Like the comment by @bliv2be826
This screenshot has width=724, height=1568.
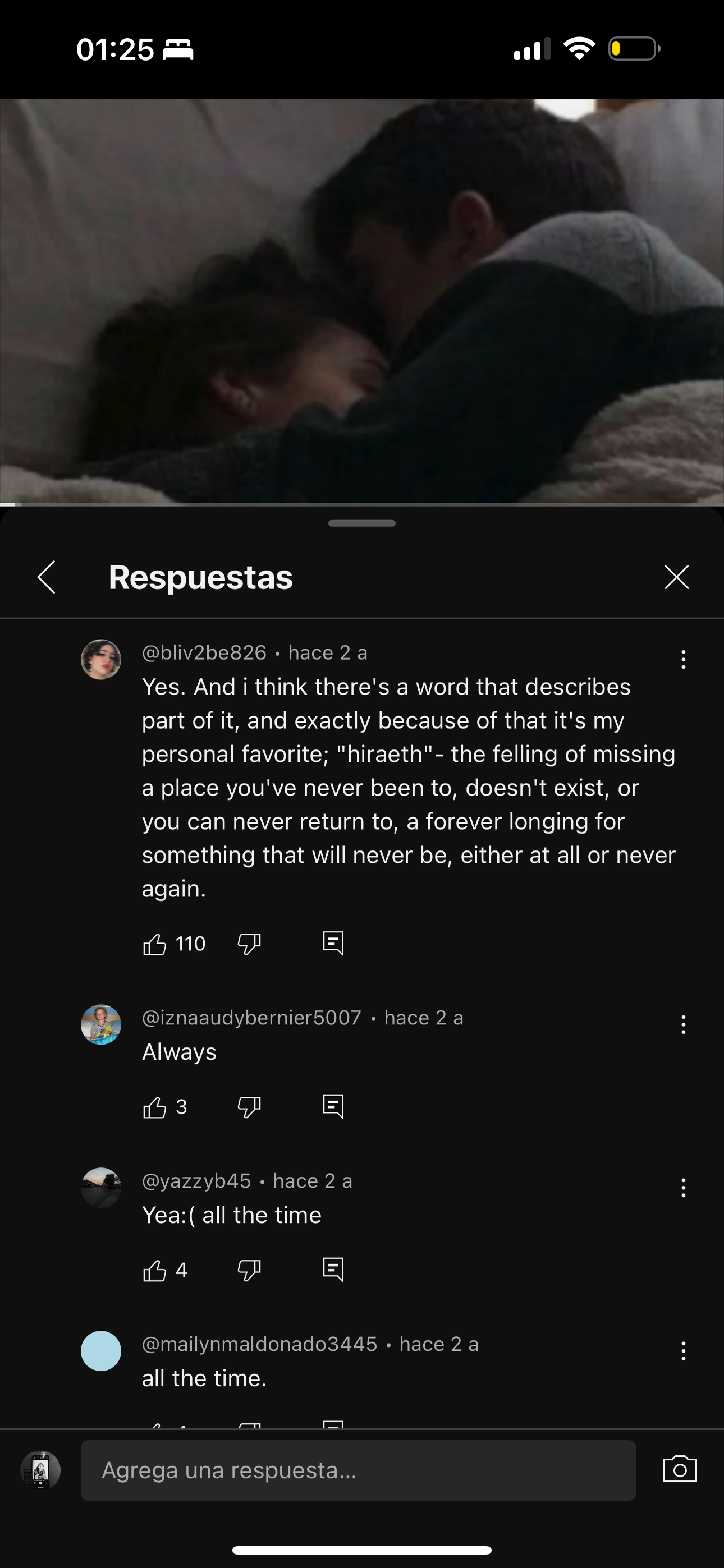pyautogui.click(x=155, y=944)
